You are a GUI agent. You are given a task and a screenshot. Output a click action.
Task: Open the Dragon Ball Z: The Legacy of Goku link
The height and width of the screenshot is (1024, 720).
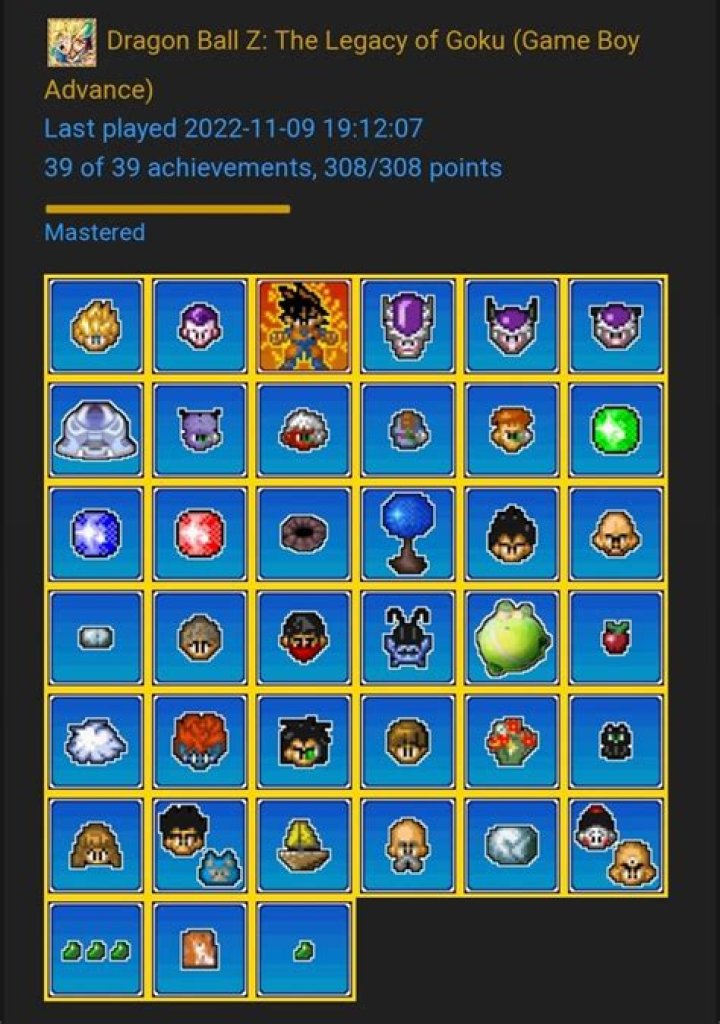point(372,43)
